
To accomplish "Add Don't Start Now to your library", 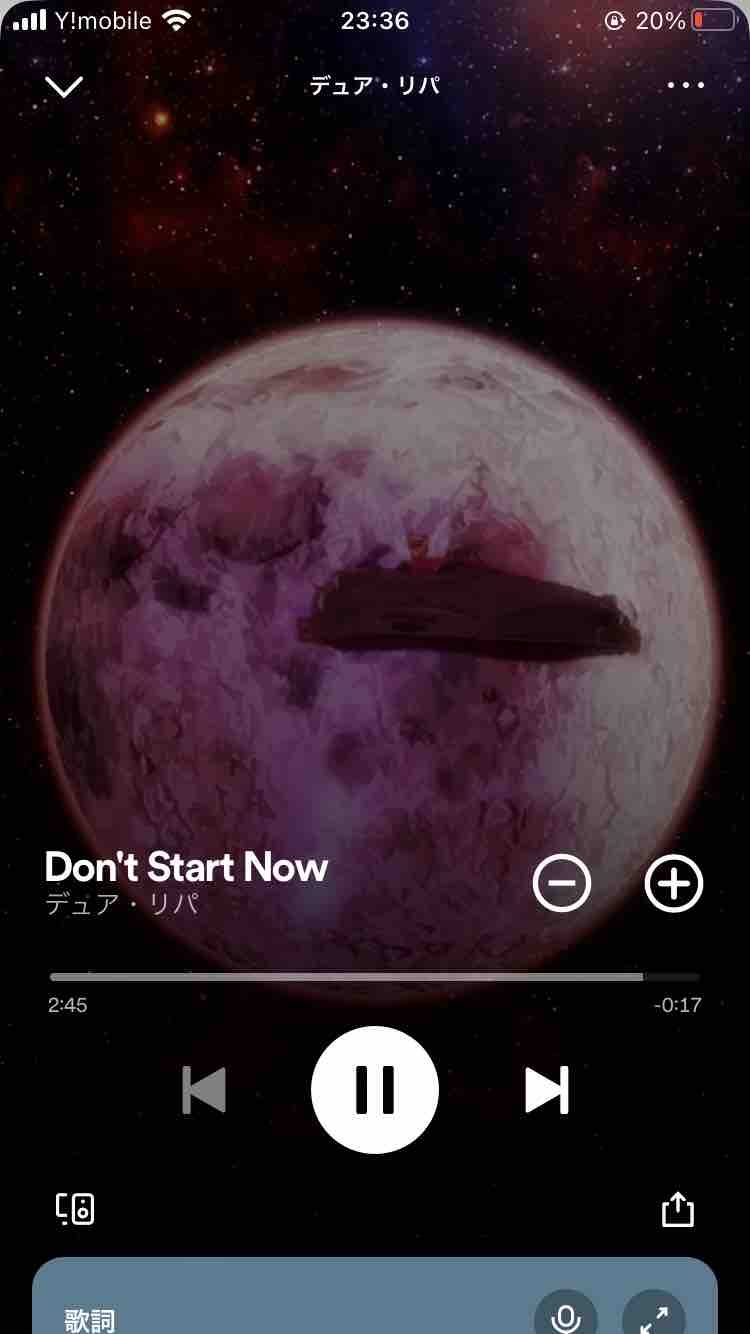I will [x=674, y=884].
